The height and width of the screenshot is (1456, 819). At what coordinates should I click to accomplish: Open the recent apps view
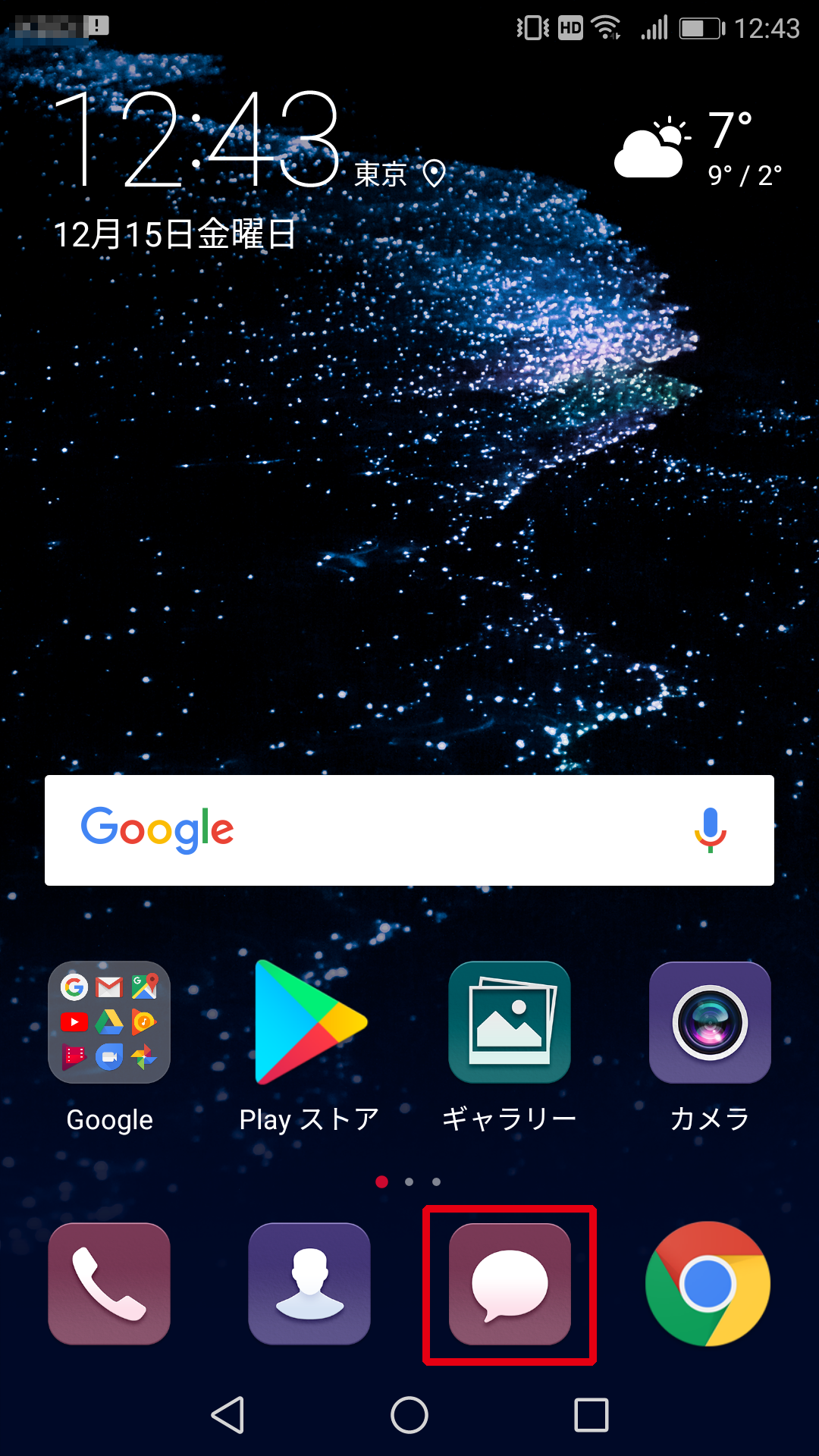pos(591,1415)
